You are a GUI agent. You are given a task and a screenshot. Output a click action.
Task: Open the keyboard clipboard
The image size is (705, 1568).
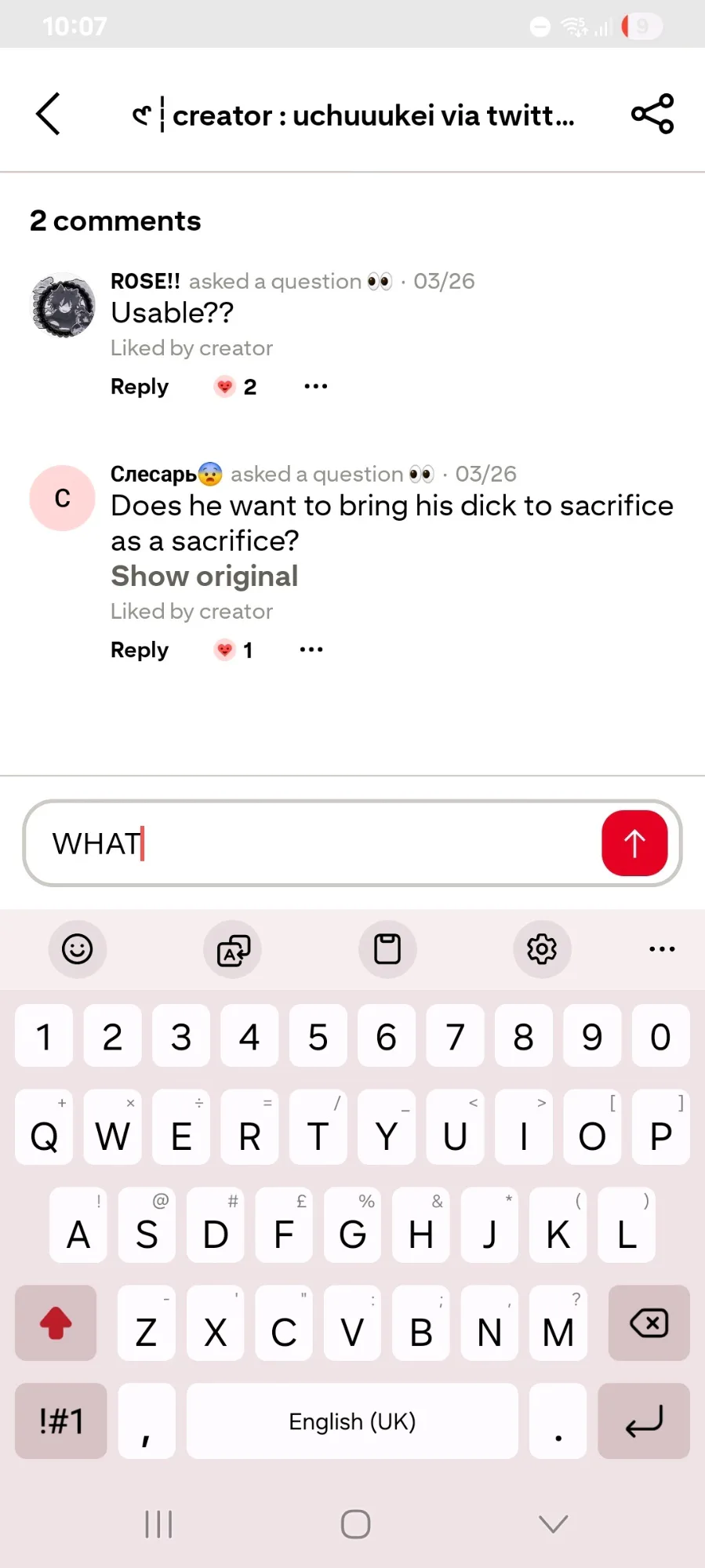pos(387,949)
